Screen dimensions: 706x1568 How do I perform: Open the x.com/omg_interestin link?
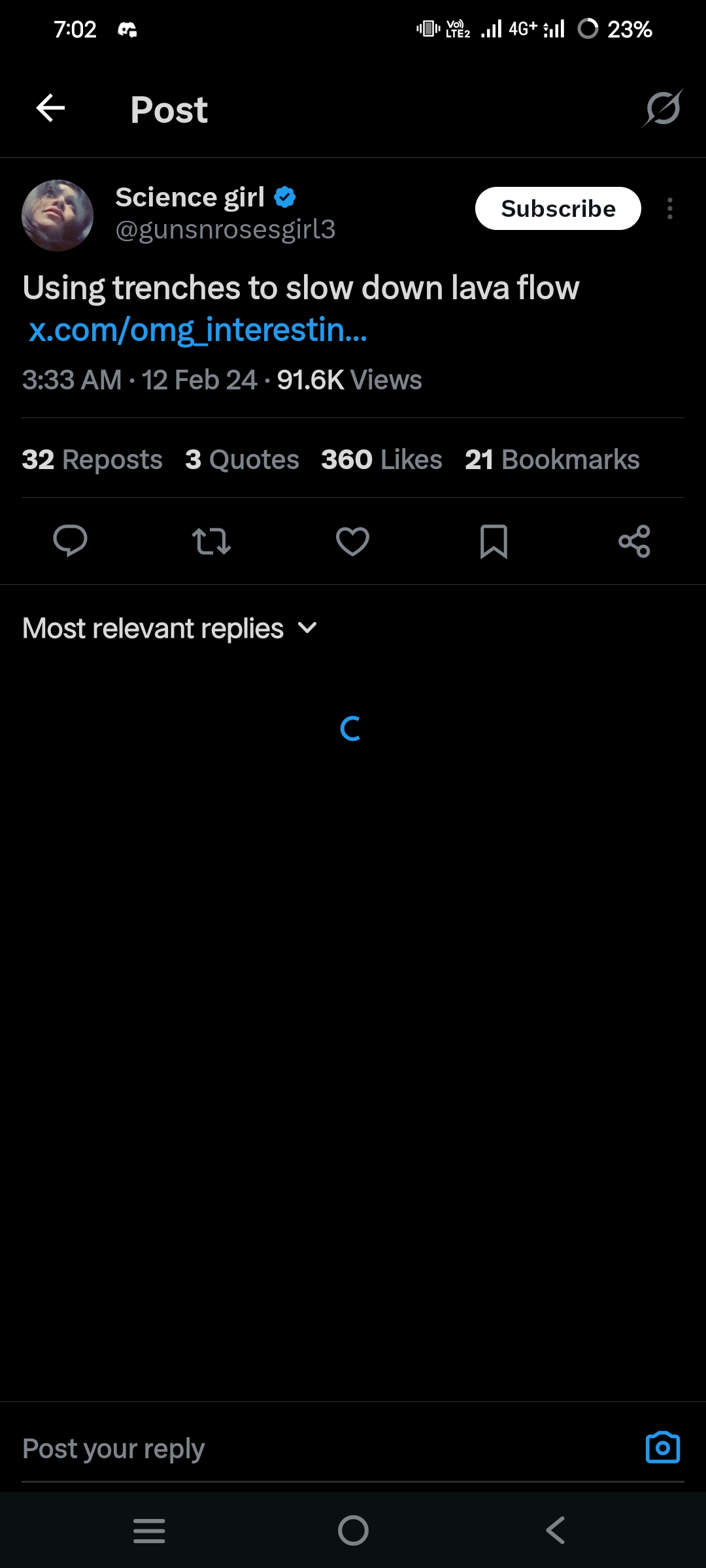coord(197,330)
